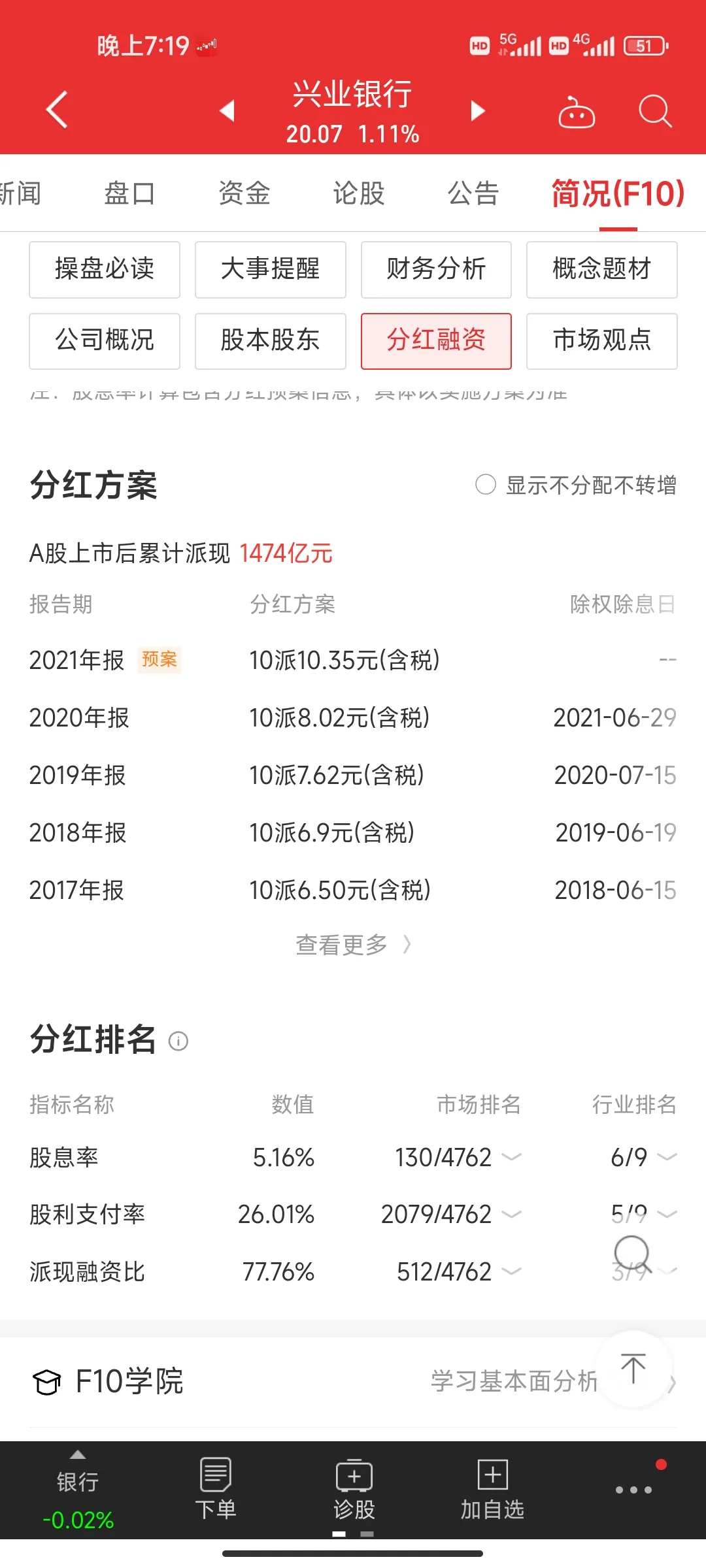Open the 市场观点 section

click(x=601, y=340)
